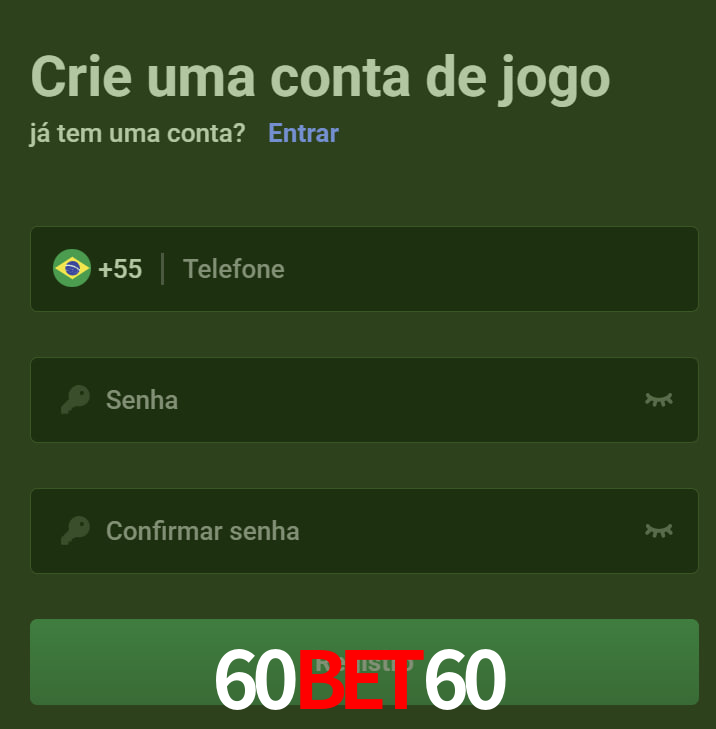
Task: Reveal the Confirmar senha text
Action: 658,531
